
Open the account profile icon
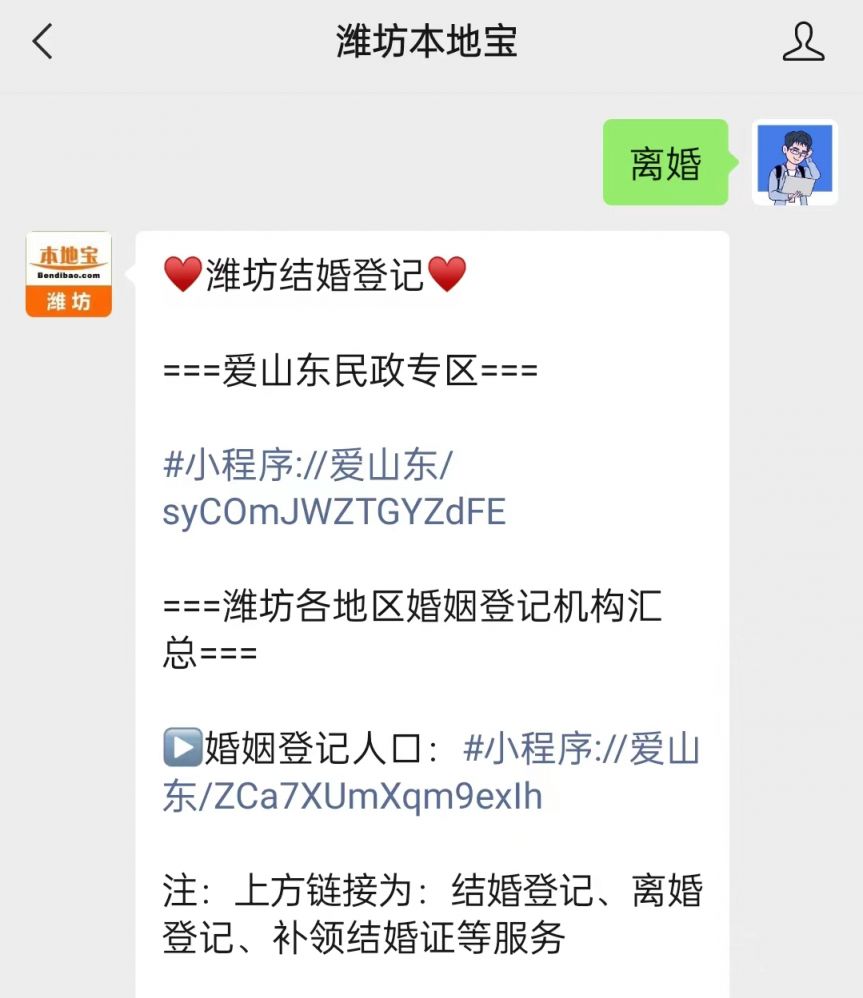click(802, 42)
